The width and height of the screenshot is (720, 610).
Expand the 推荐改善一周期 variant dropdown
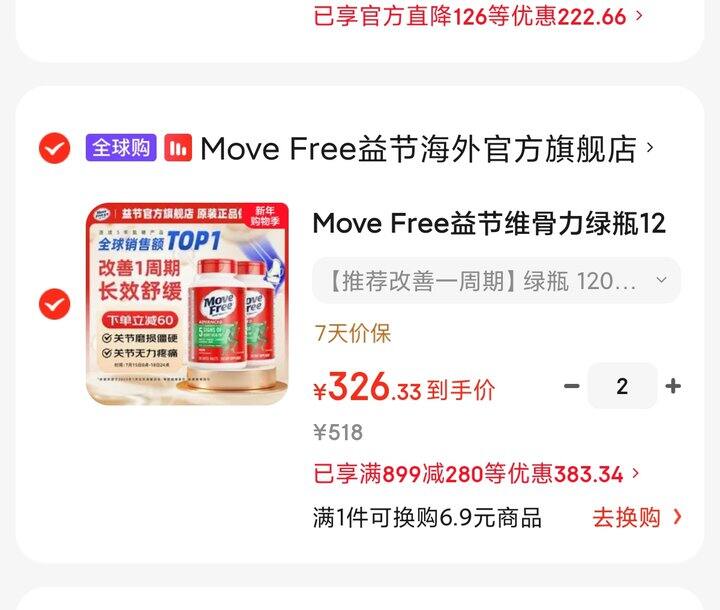[x=496, y=281]
